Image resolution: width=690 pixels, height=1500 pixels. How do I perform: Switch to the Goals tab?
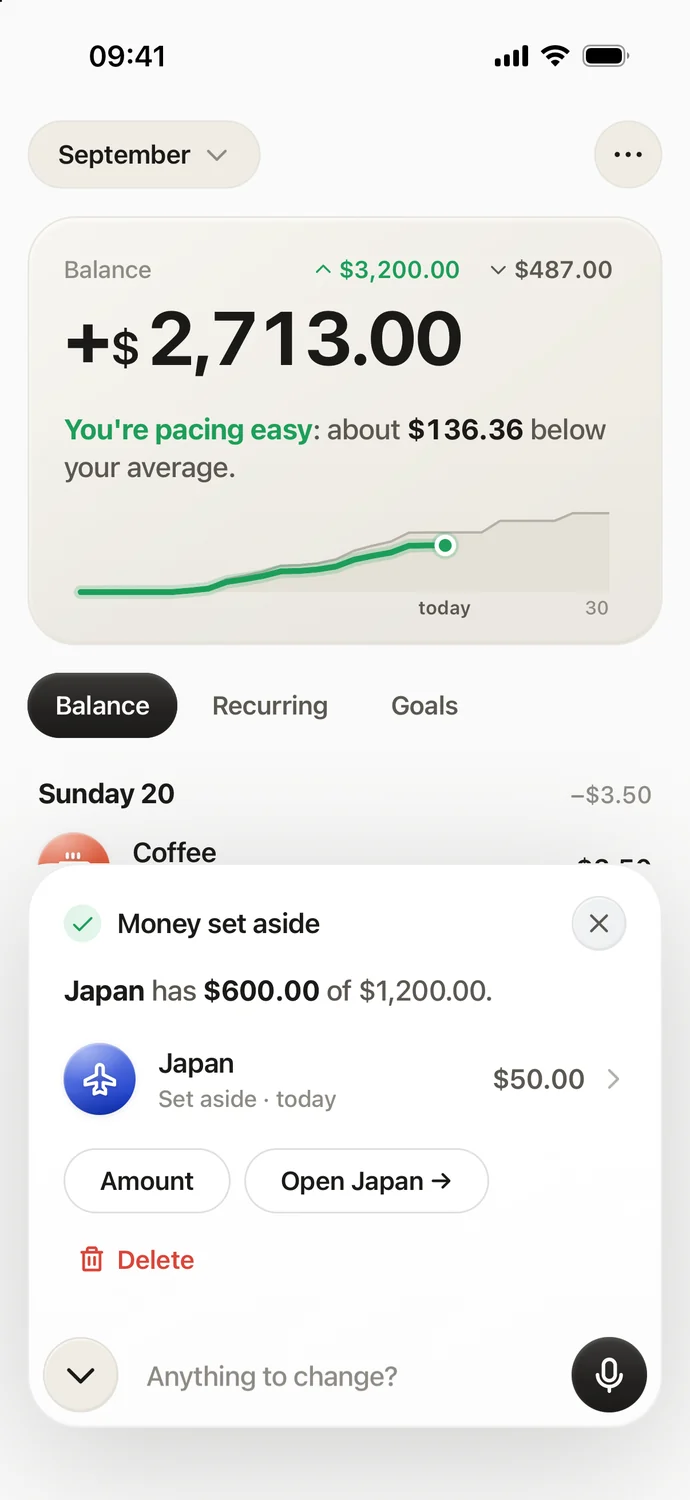pos(425,706)
